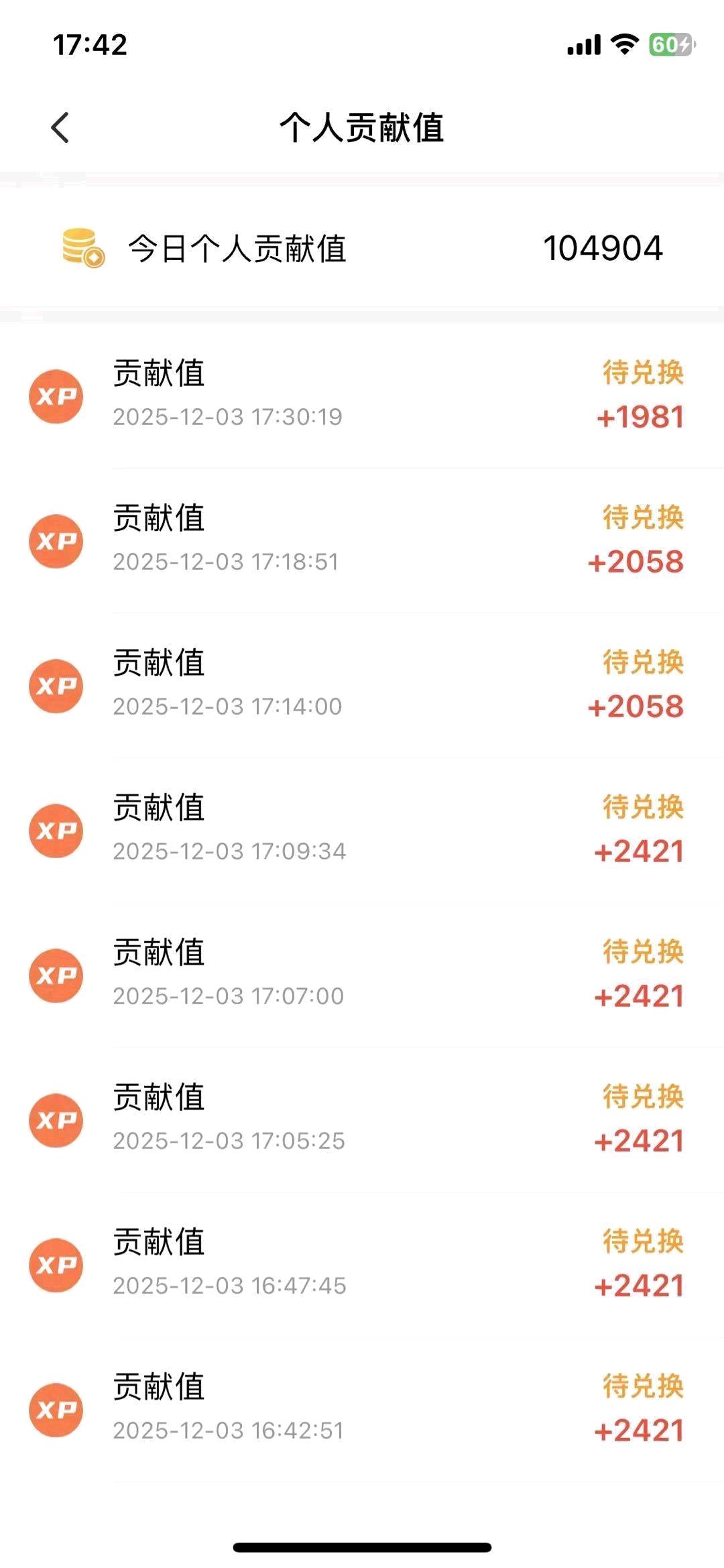This screenshot has height=1568, width=724.
Task: Tap the XP badge for the 17:09:34 entry
Action: point(56,831)
